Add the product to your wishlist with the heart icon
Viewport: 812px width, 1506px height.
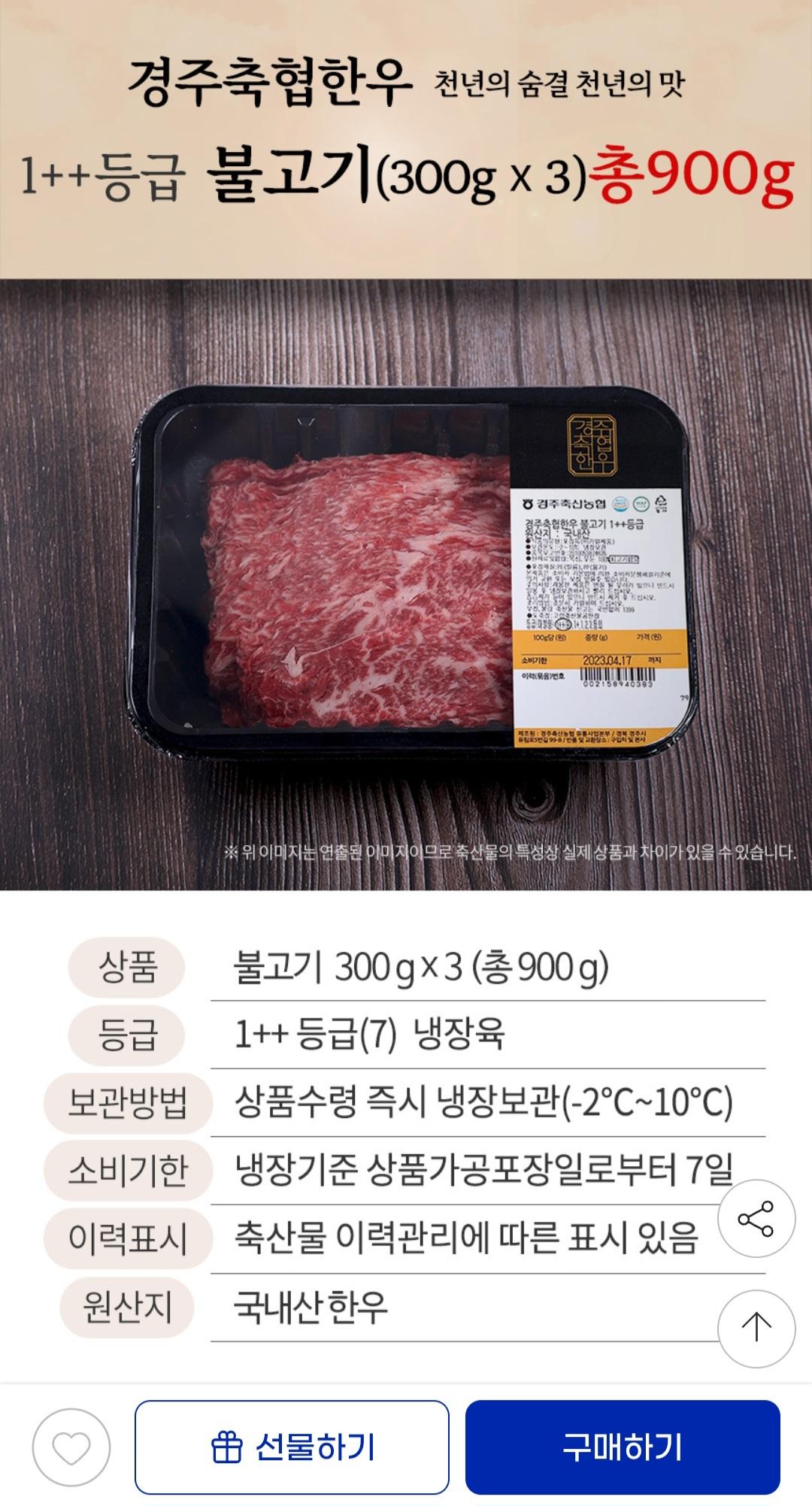[71, 1447]
